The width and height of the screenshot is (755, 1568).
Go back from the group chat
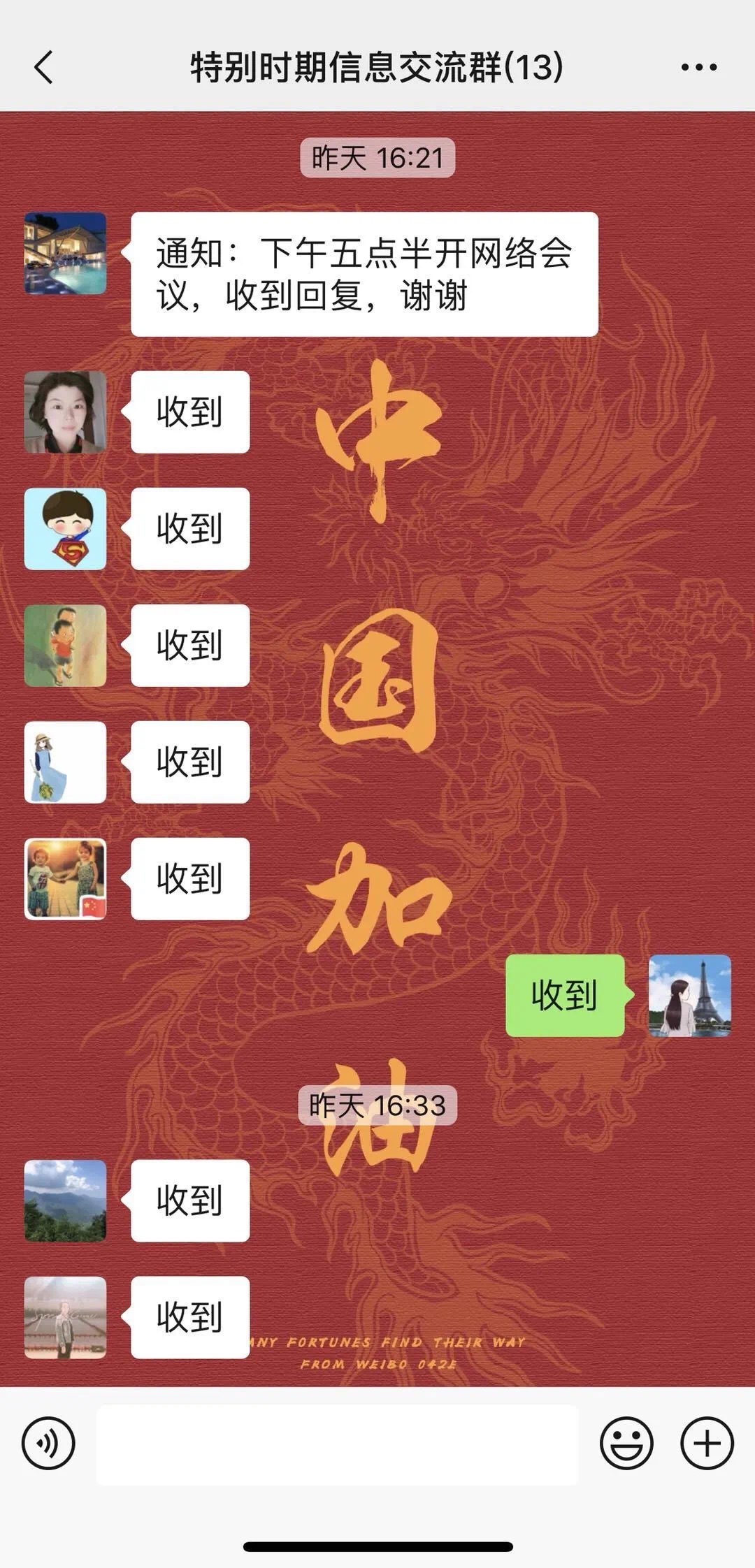tap(43, 68)
